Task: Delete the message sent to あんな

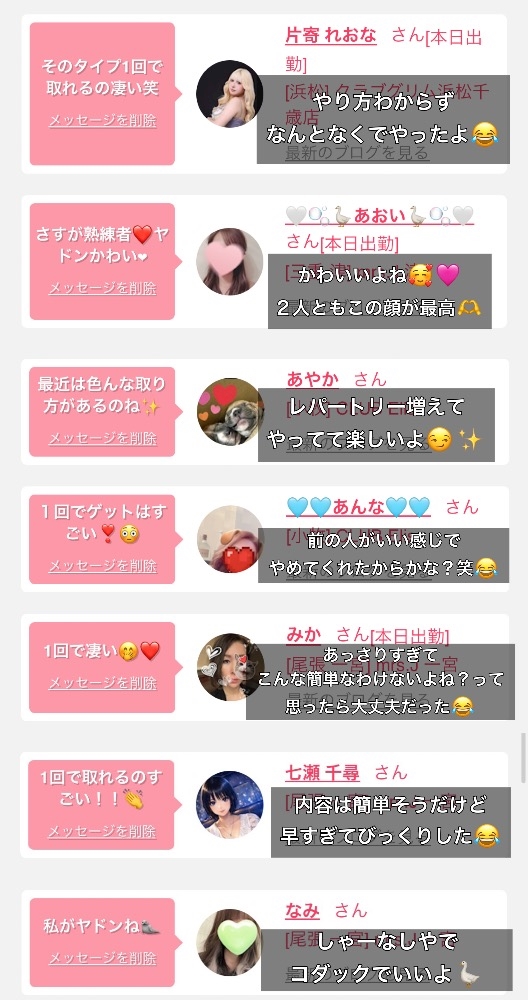Action: tap(102, 566)
